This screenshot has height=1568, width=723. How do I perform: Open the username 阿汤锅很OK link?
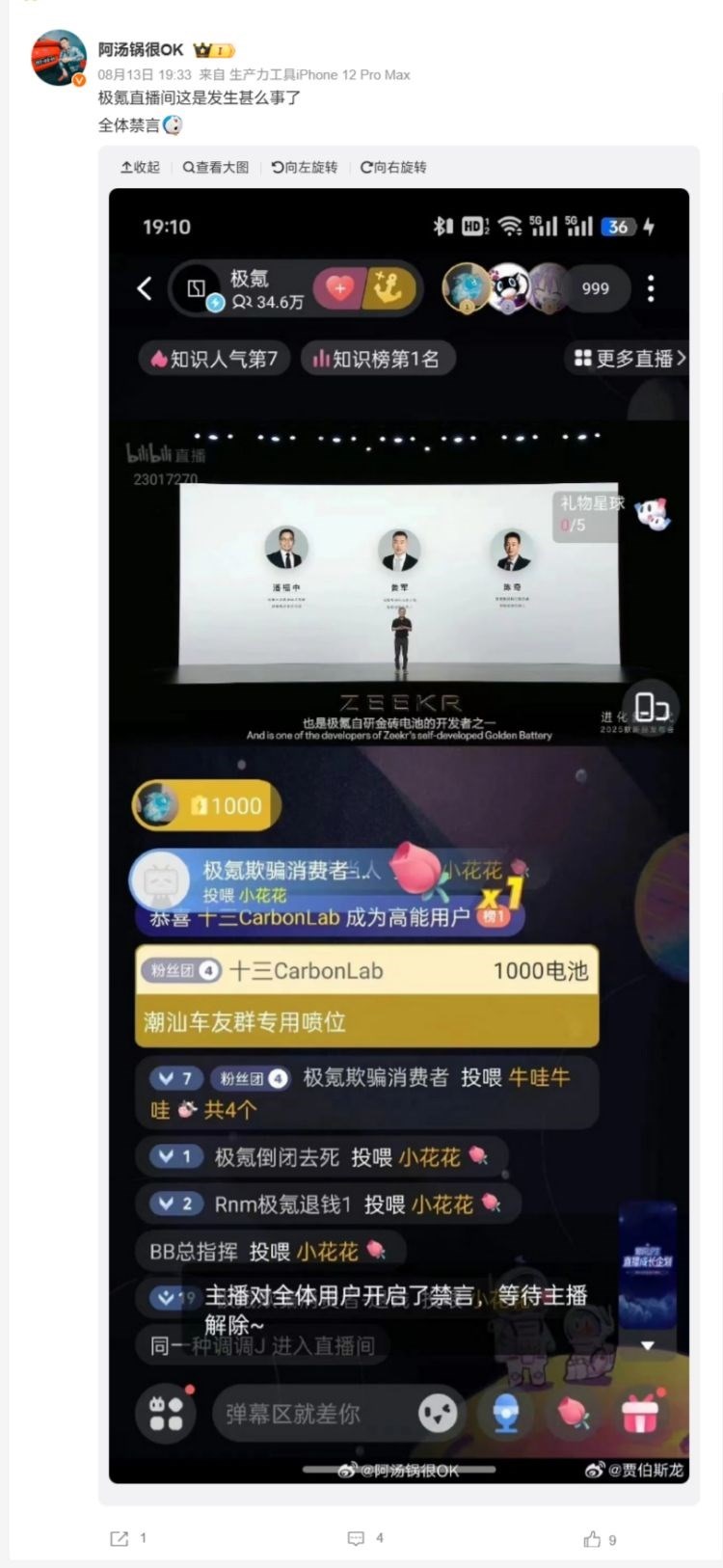[141, 49]
